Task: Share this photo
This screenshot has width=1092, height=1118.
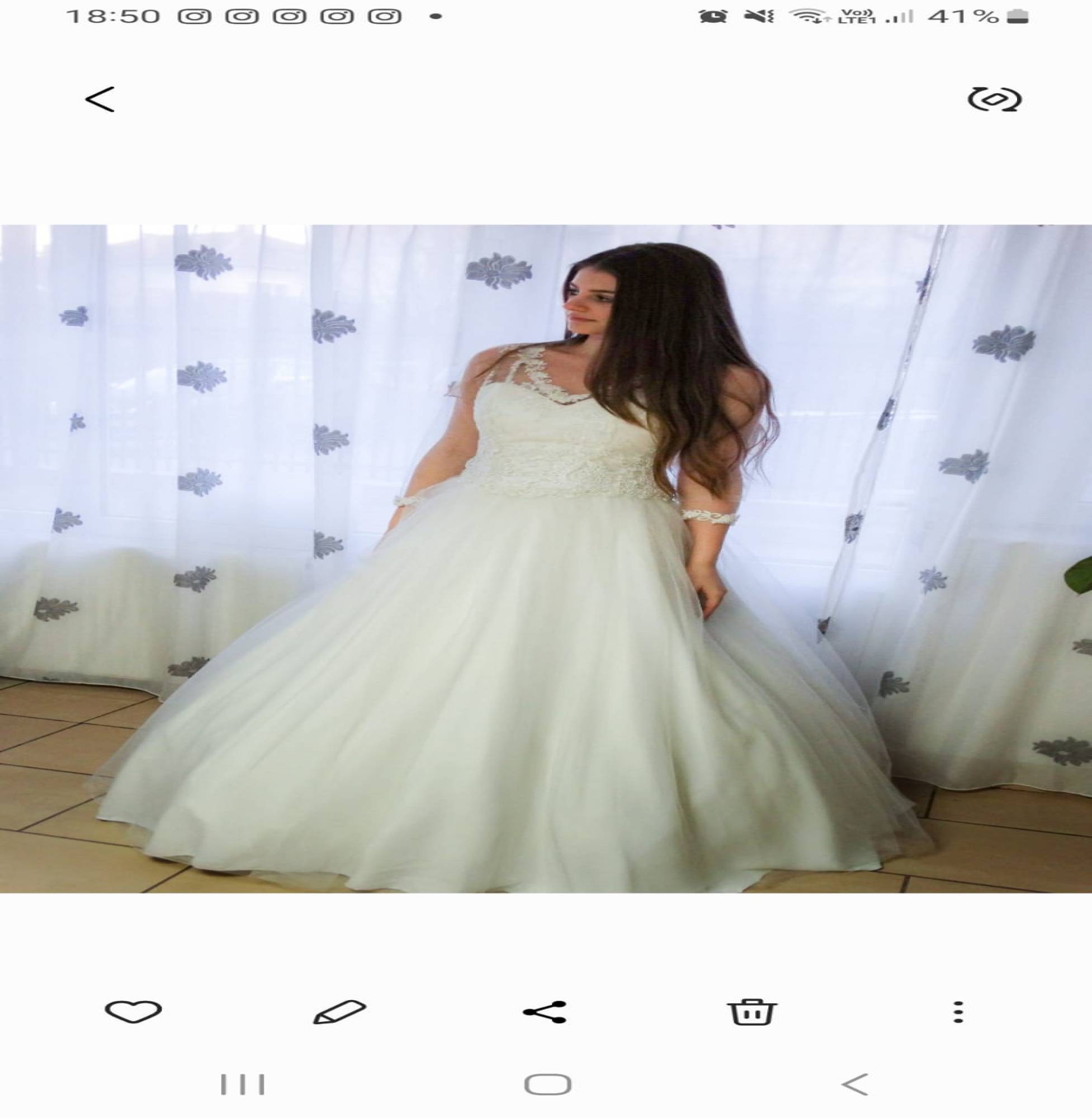Action: coord(545,1012)
